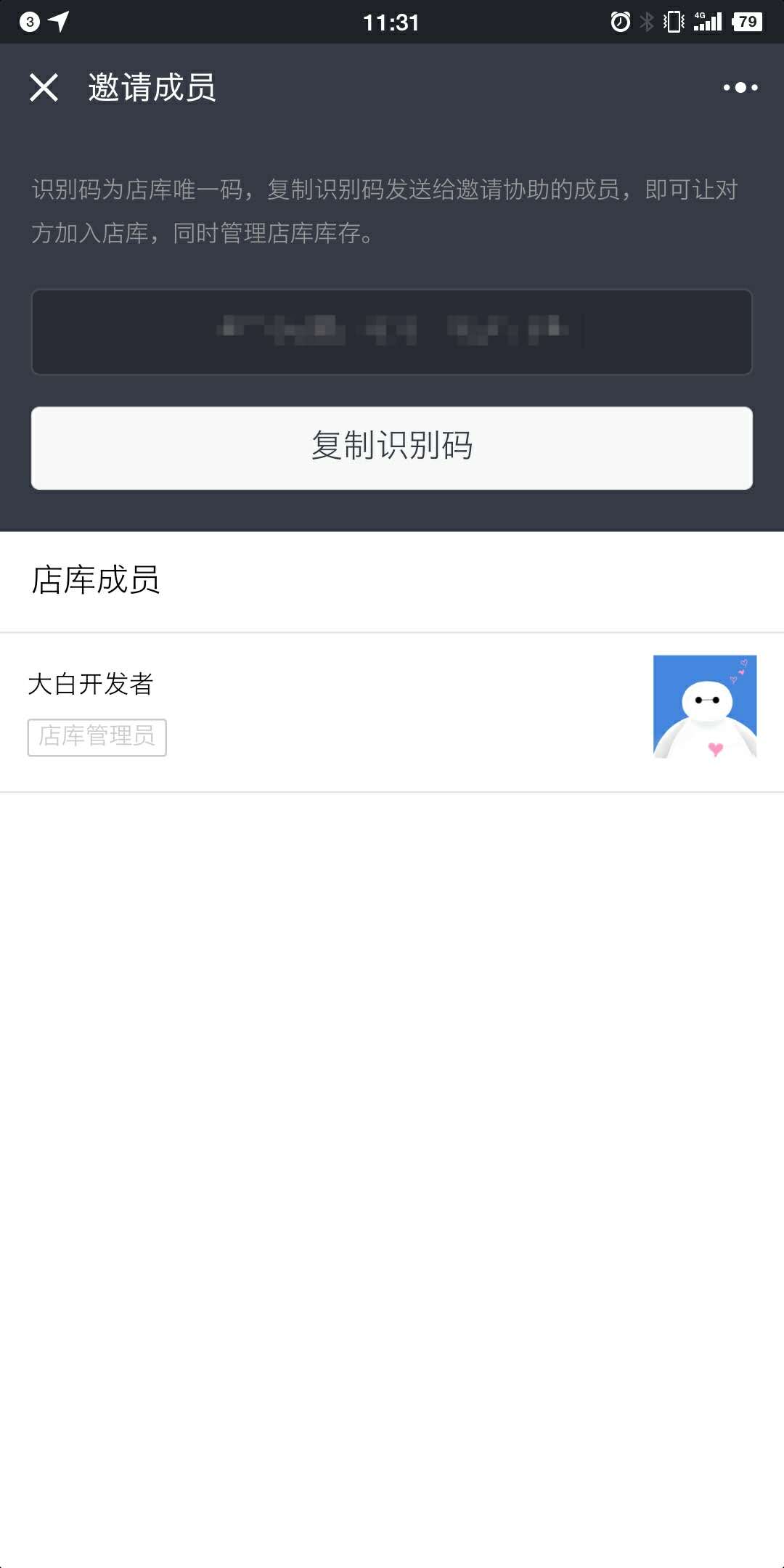
Task: Open the three-dot overflow menu
Action: click(740, 87)
